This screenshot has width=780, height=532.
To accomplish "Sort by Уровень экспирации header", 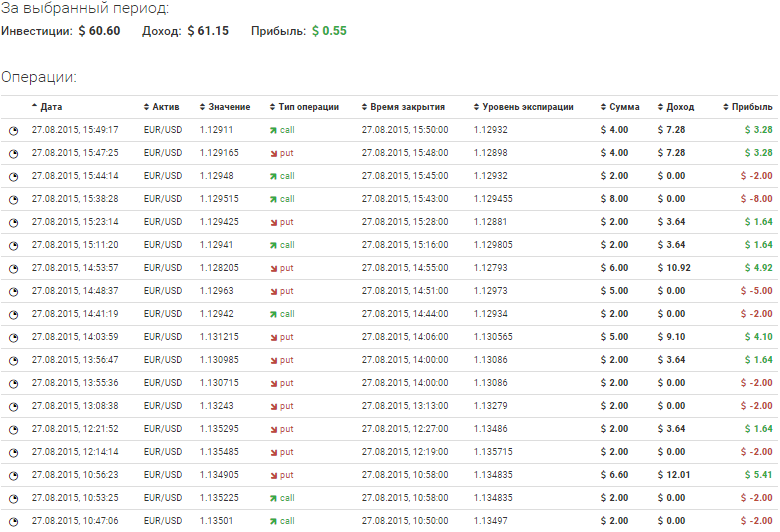I will pyautogui.click(x=527, y=107).
